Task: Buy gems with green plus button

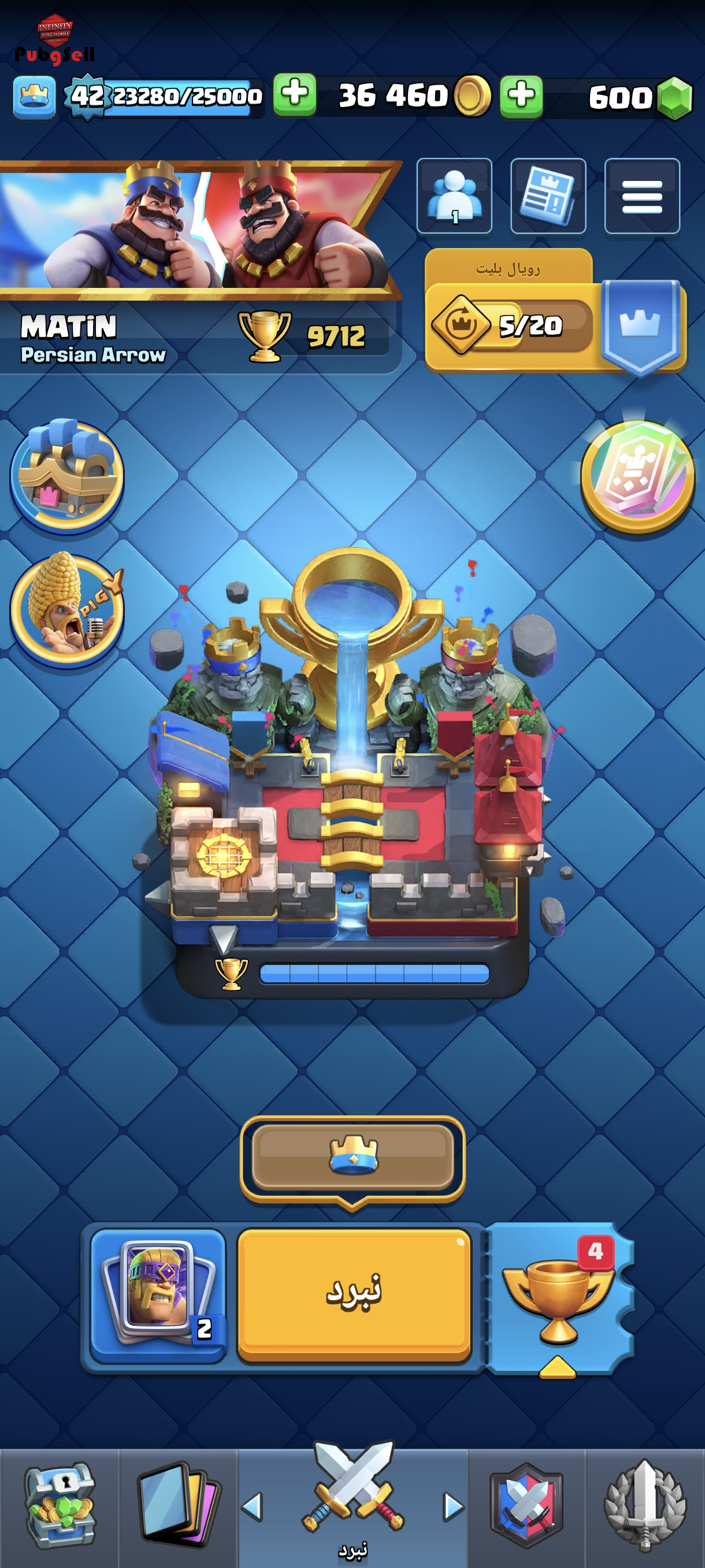Action: click(521, 96)
